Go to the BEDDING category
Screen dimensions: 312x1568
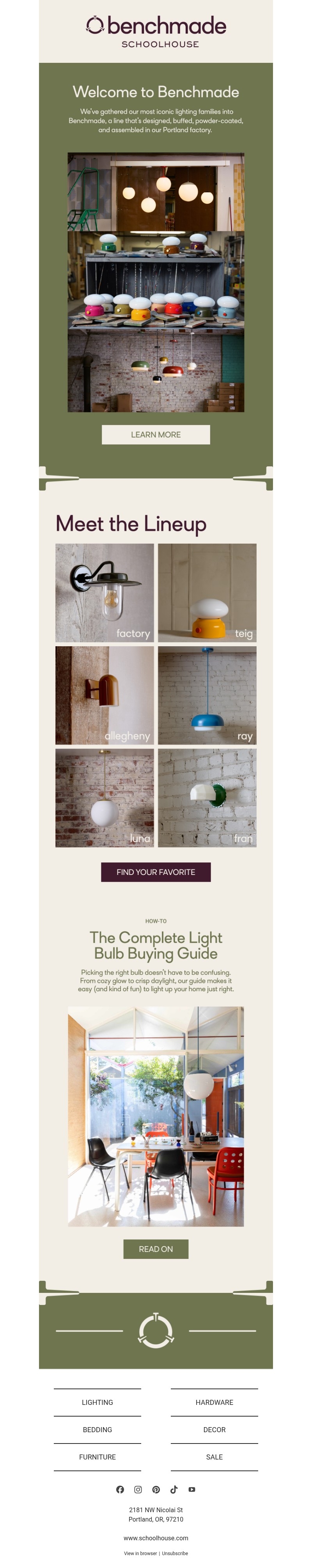97,1429
